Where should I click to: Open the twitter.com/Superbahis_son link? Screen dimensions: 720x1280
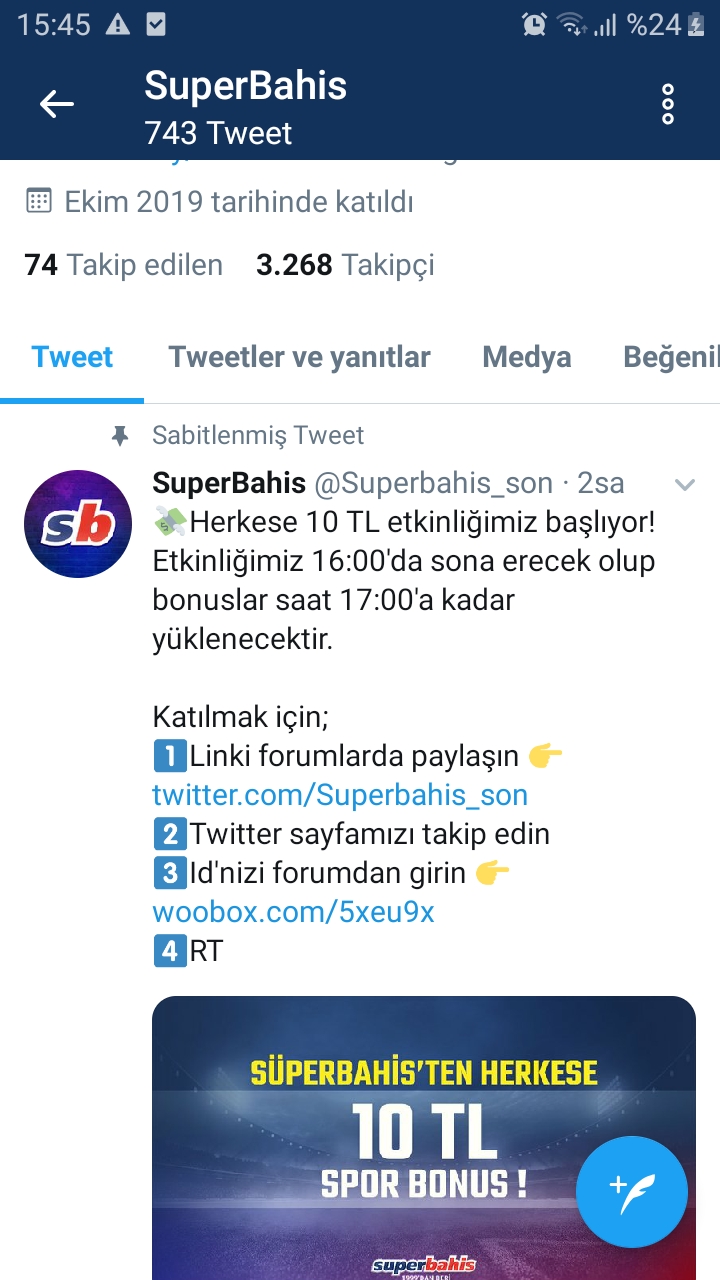pos(340,795)
